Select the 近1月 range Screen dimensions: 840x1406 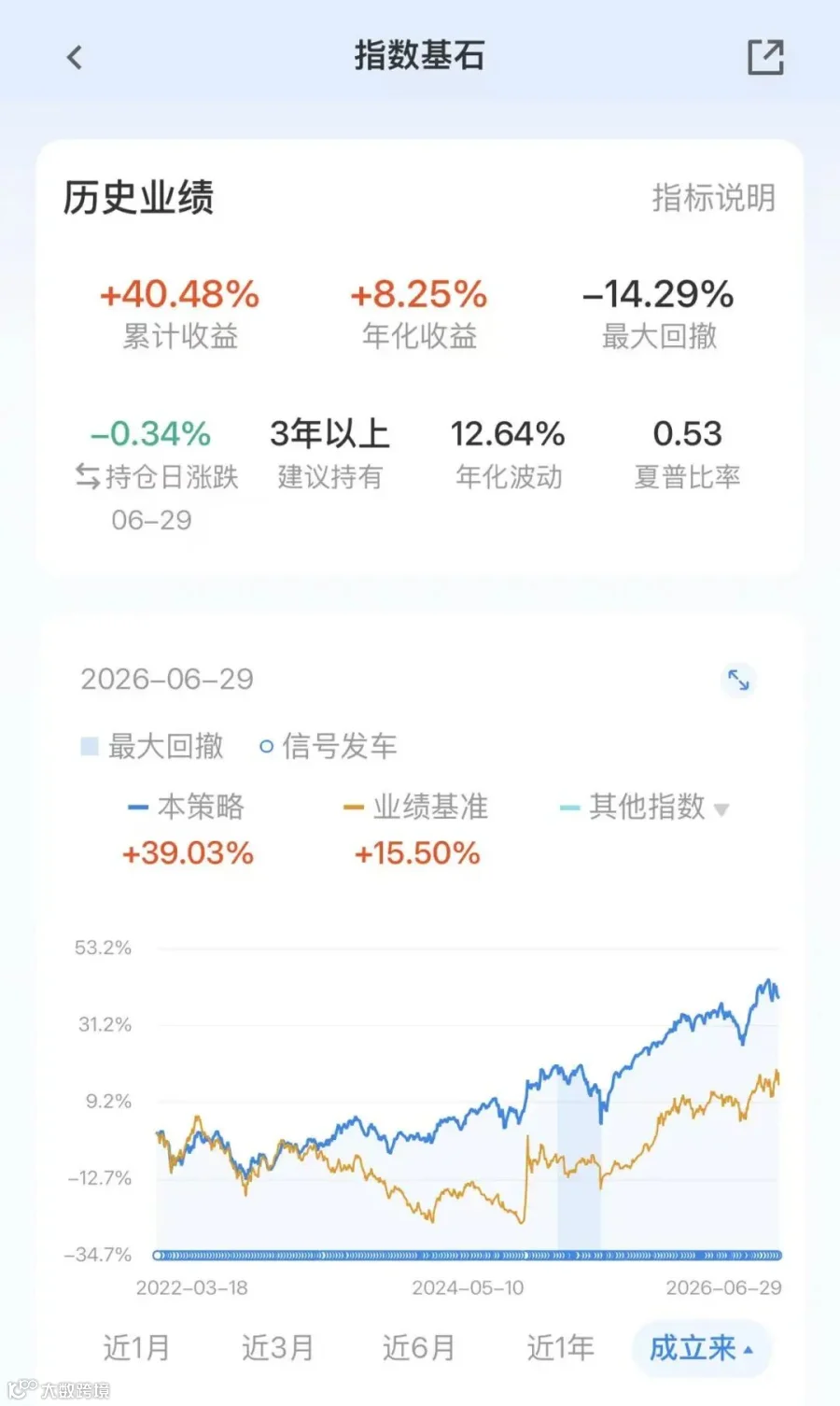coord(136,1347)
